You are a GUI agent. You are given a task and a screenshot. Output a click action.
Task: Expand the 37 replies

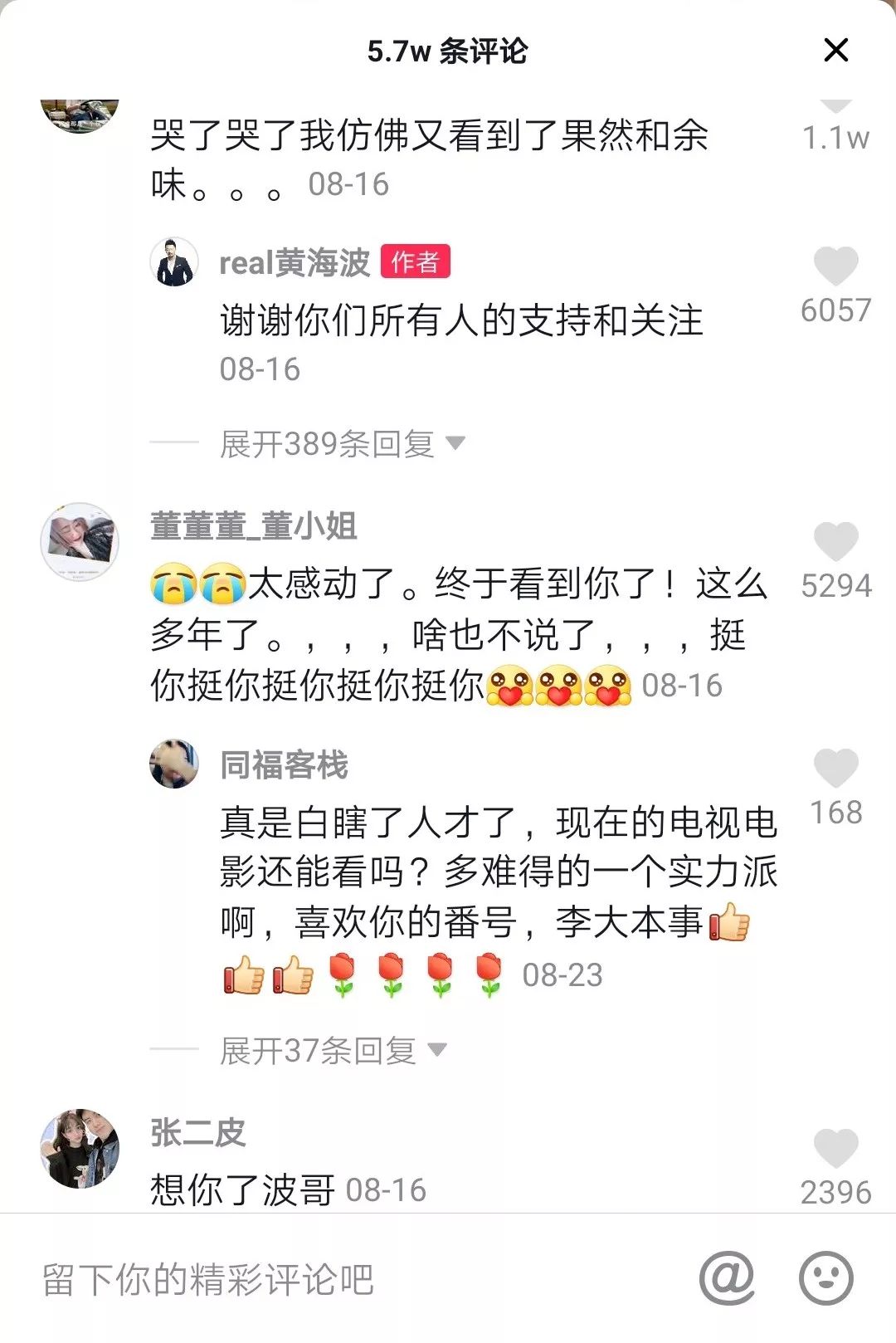click(332, 1051)
